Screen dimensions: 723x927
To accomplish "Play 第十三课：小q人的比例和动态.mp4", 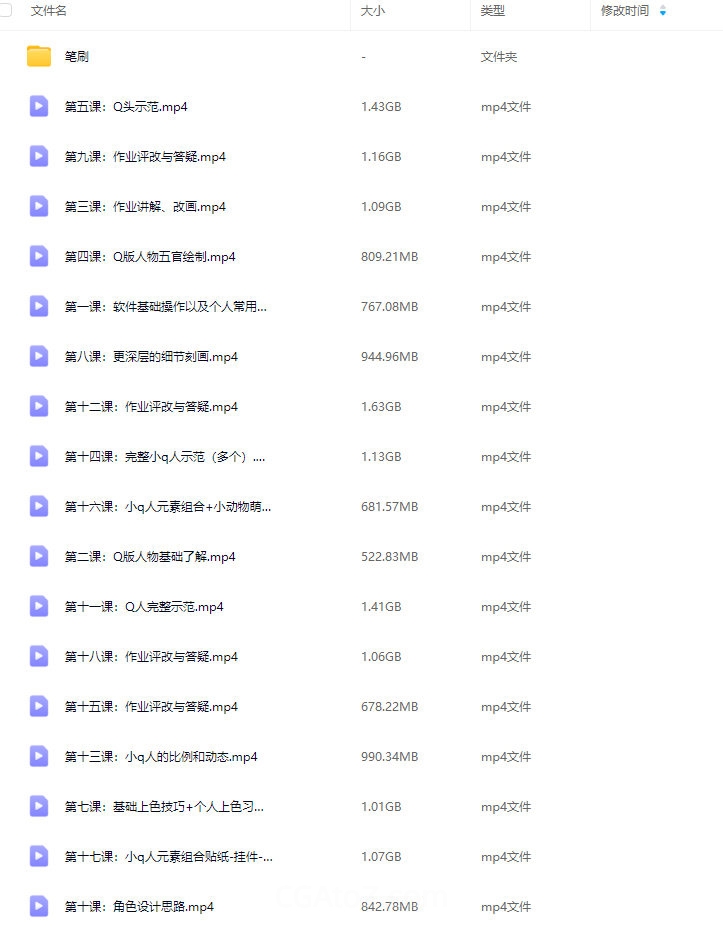I will click(161, 757).
